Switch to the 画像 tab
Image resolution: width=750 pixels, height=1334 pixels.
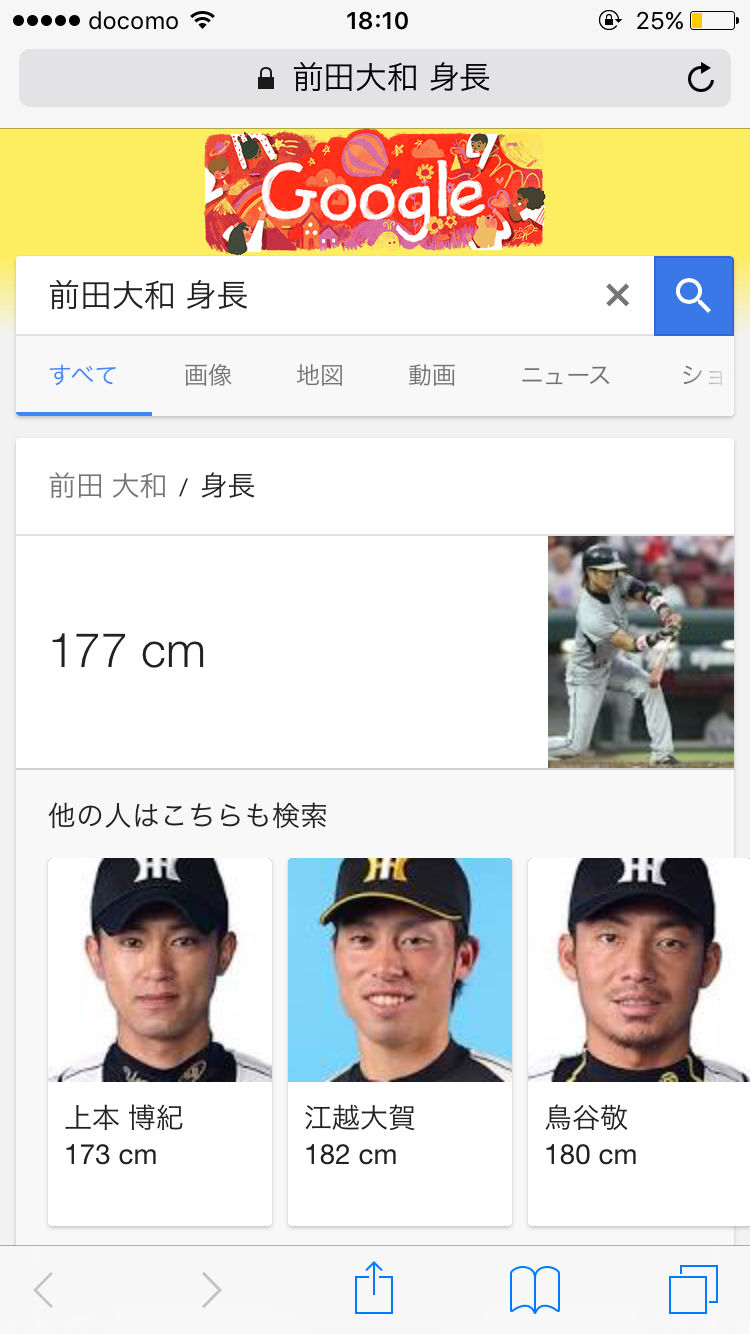point(208,376)
